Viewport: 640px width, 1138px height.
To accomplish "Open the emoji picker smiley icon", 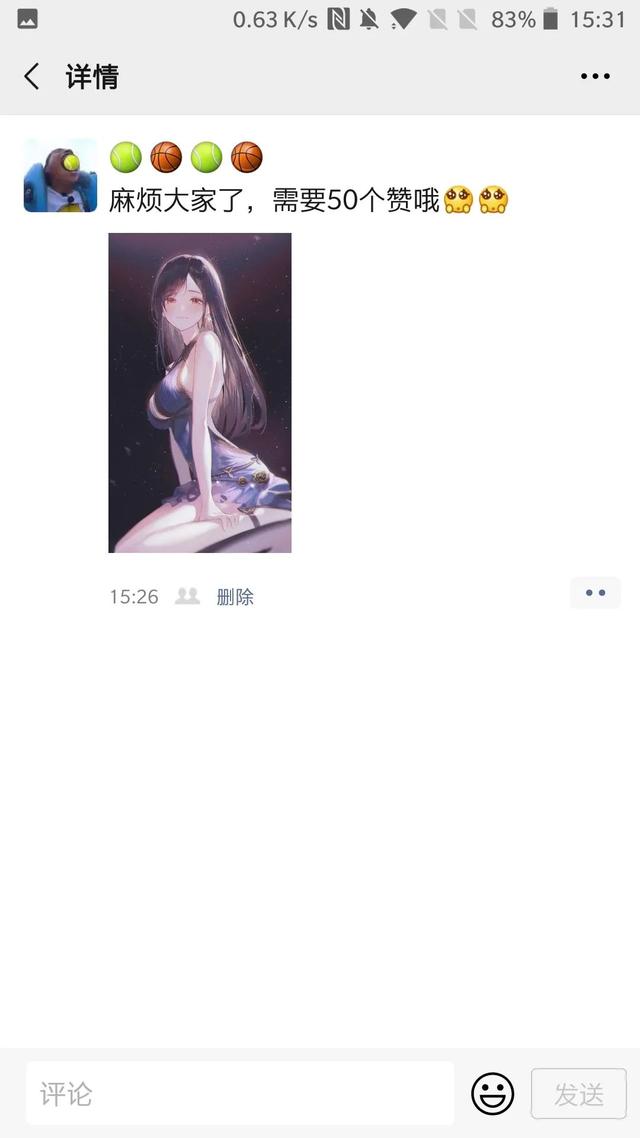I will pyautogui.click(x=493, y=1094).
